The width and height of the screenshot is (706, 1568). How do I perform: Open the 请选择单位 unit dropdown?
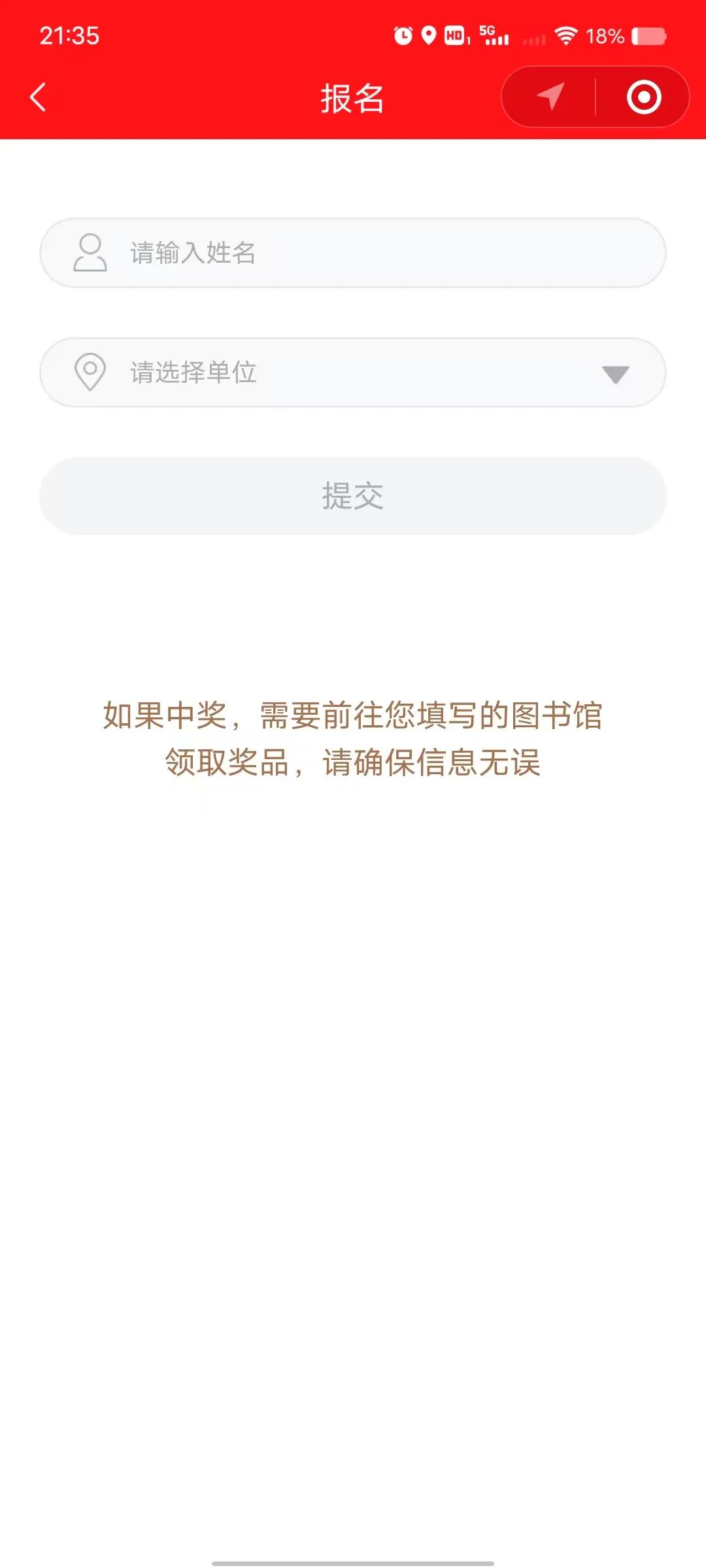[353, 372]
